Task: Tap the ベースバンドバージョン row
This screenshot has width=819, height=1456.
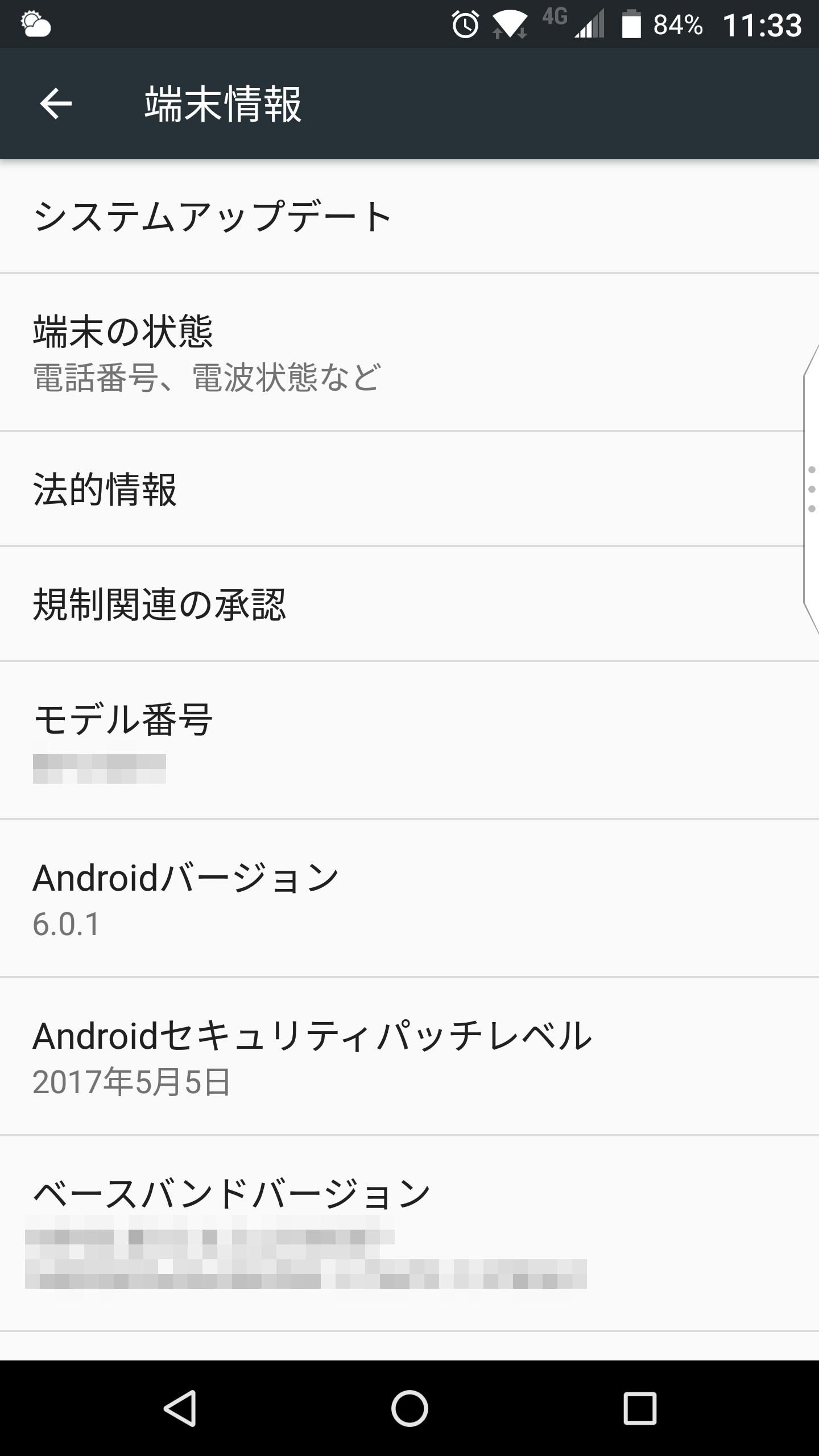Action: pyautogui.click(x=409, y=1233)
